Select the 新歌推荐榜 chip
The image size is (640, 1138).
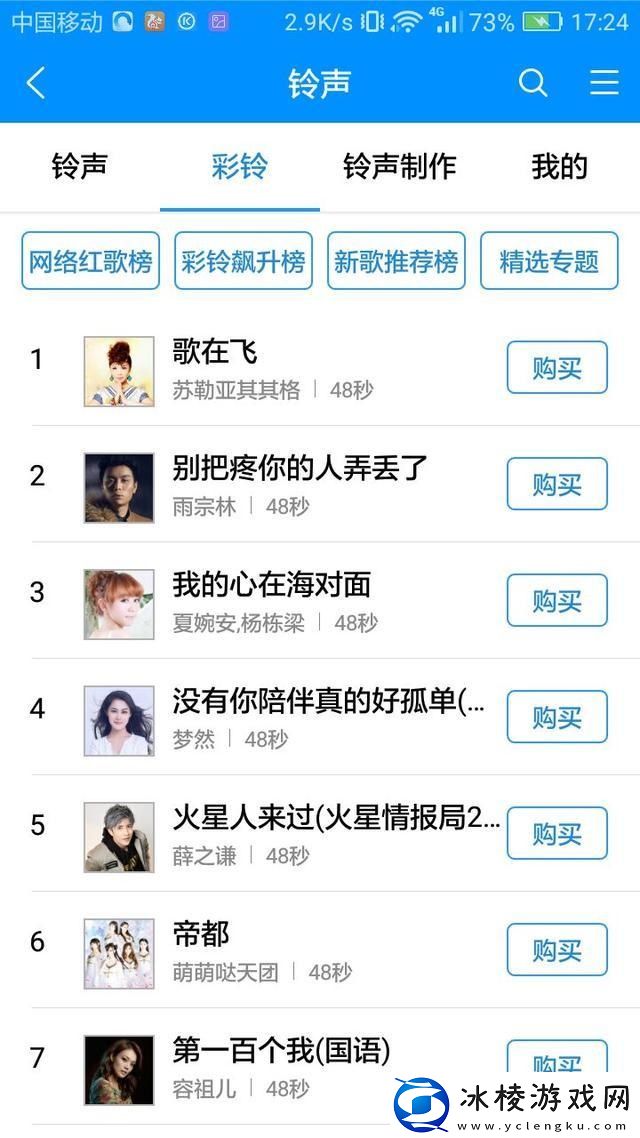pyautogui.click(x=396, y=261)
